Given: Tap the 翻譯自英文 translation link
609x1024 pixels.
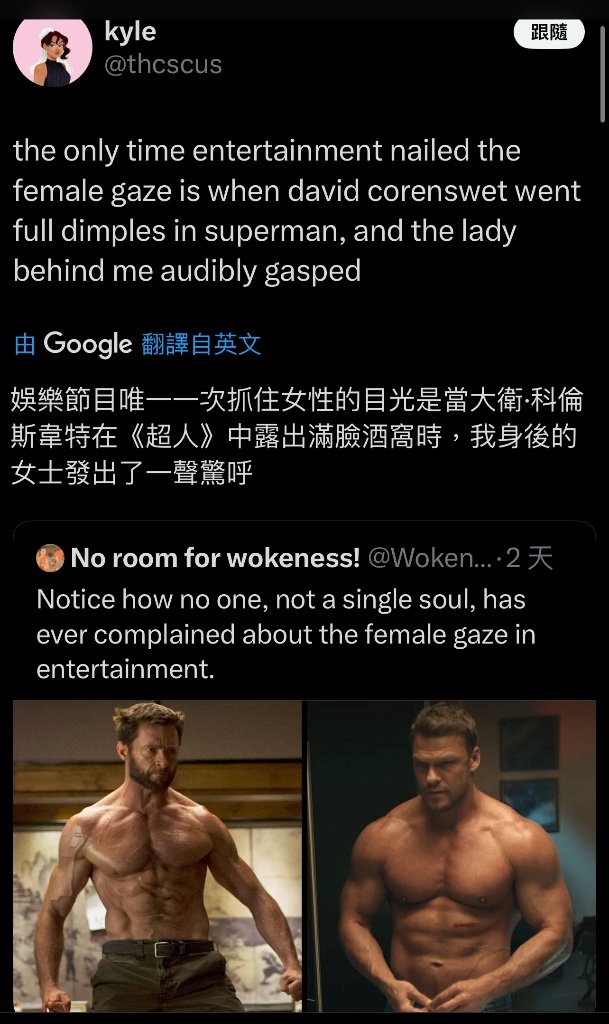Looking at the screenshot, I should (201, 345).
